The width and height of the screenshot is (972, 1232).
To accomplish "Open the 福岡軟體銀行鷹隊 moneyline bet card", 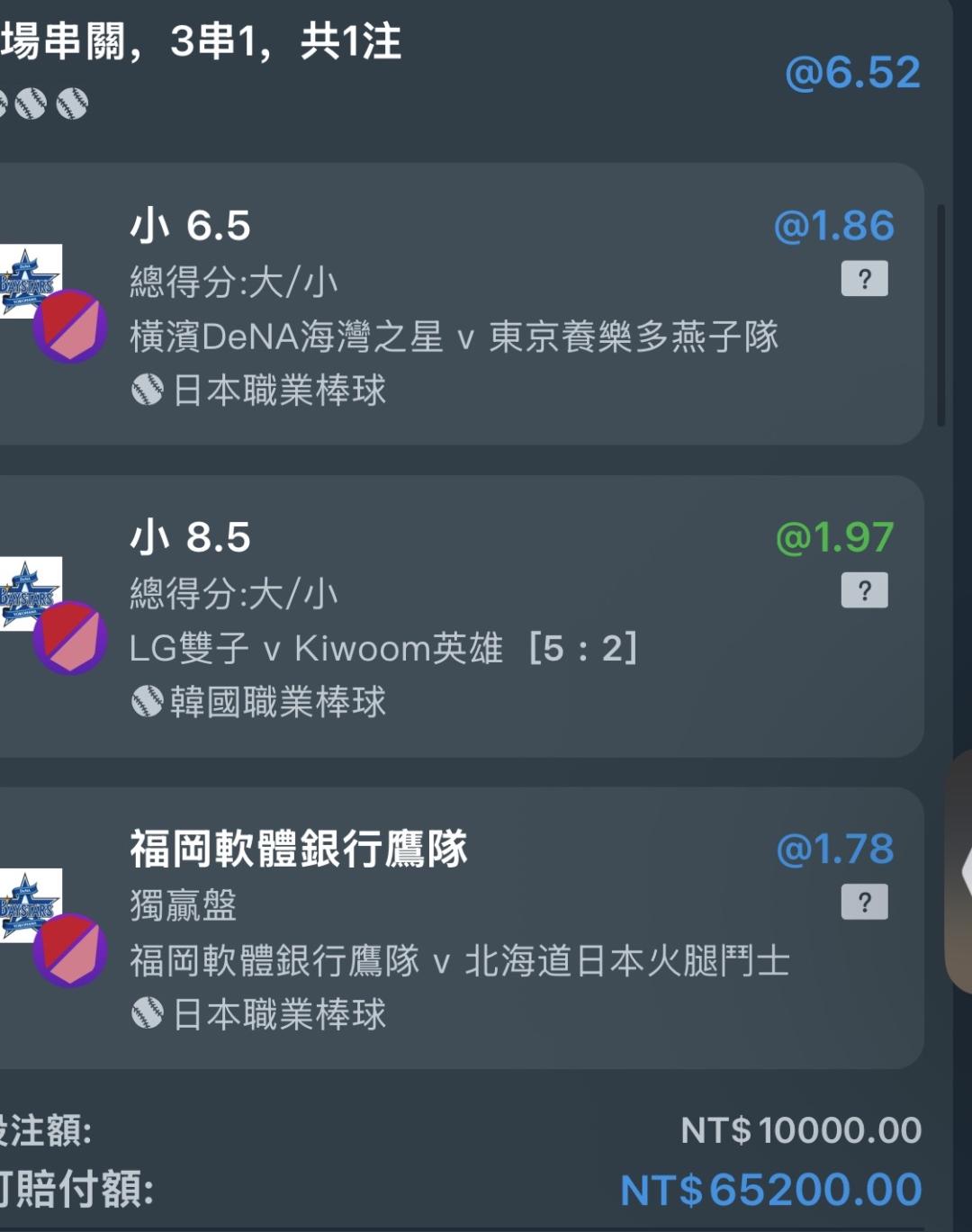I will click(462, 928).
